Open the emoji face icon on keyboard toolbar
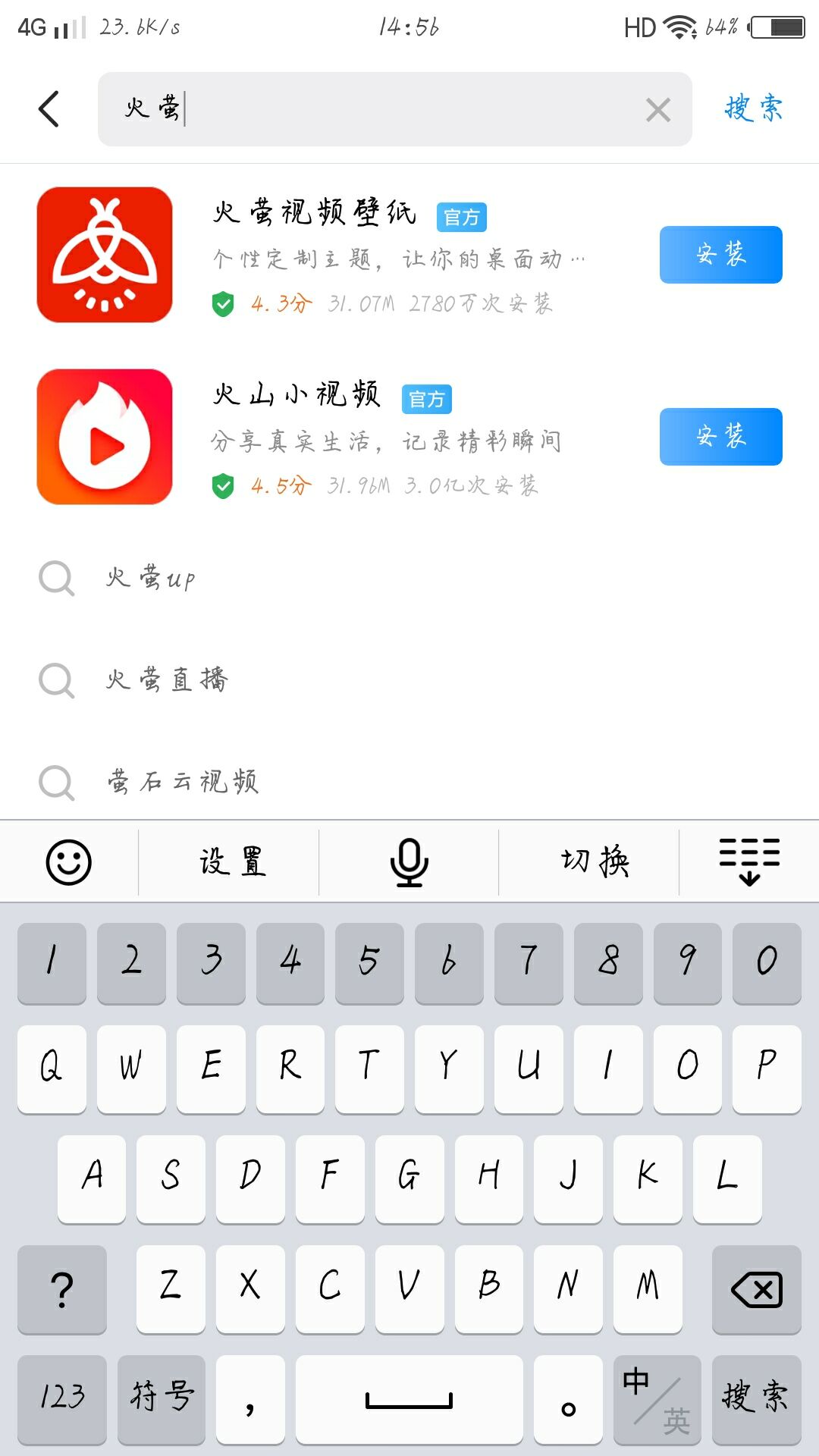 pos(68,861)
